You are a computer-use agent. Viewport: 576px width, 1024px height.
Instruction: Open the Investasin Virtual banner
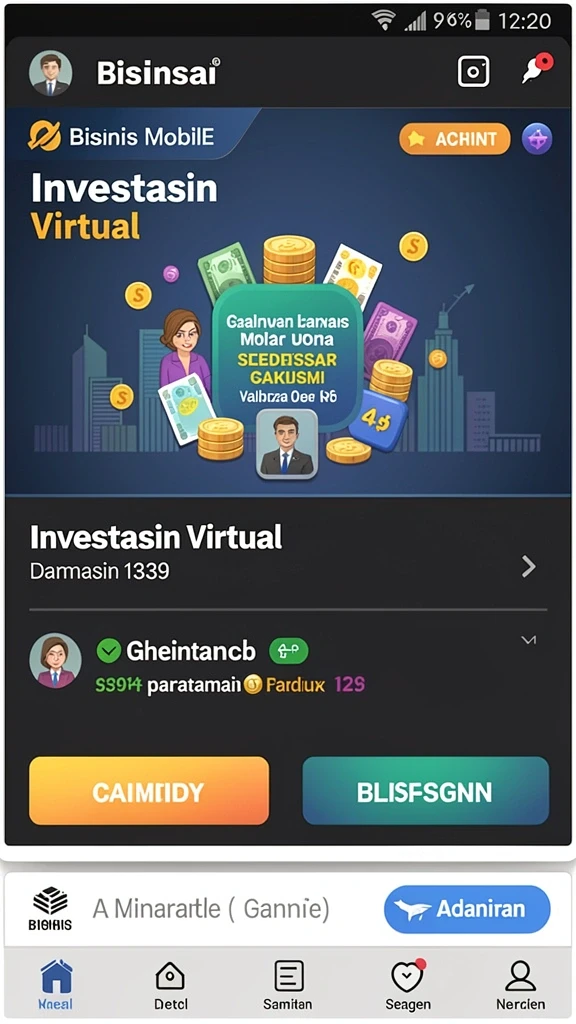coord(288,301)
